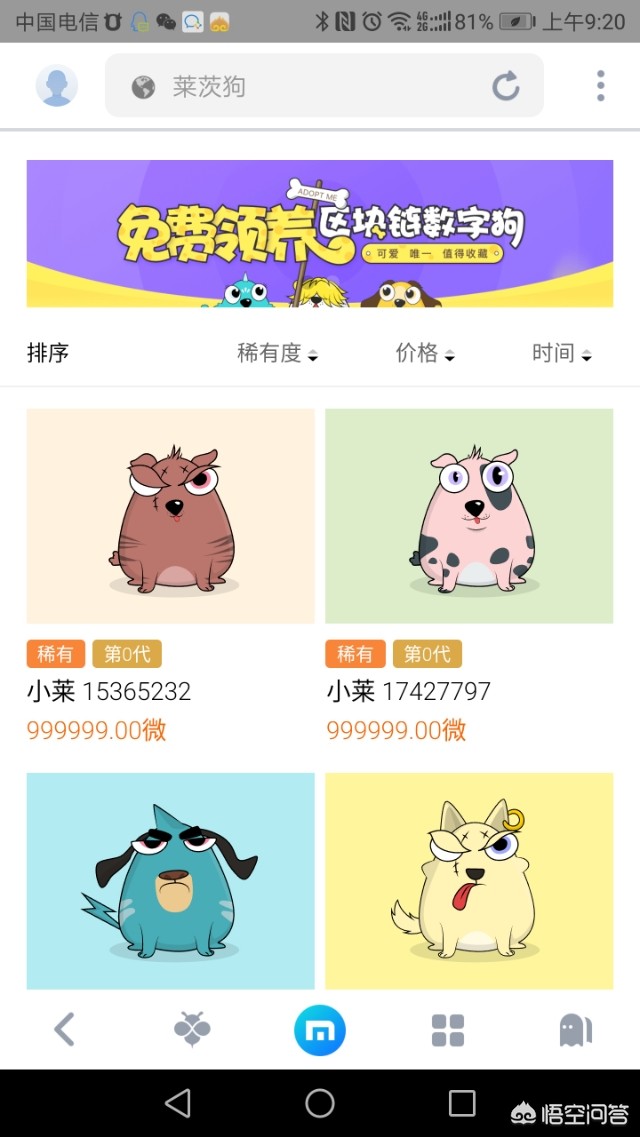Open the user profile avatar
The image size is (640, 1137).
(57, 86)
